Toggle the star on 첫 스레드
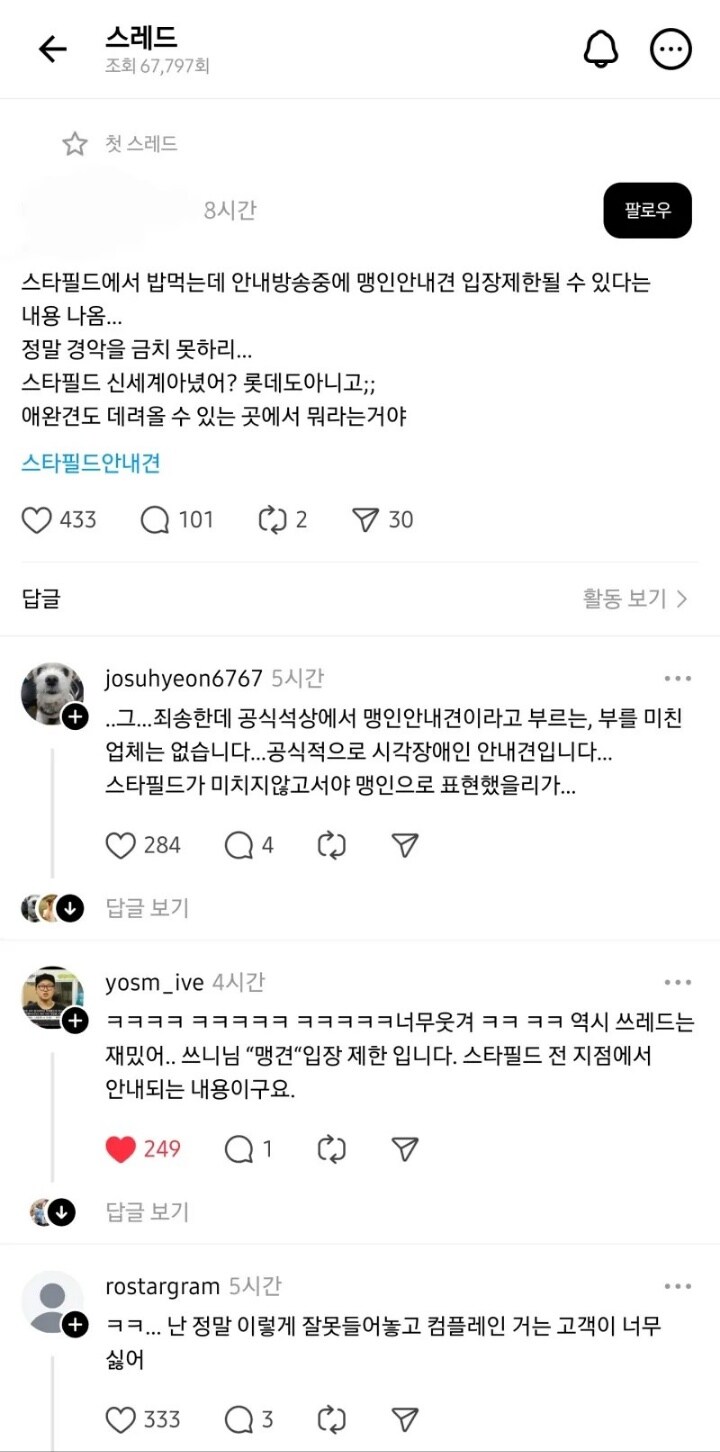 74,143
